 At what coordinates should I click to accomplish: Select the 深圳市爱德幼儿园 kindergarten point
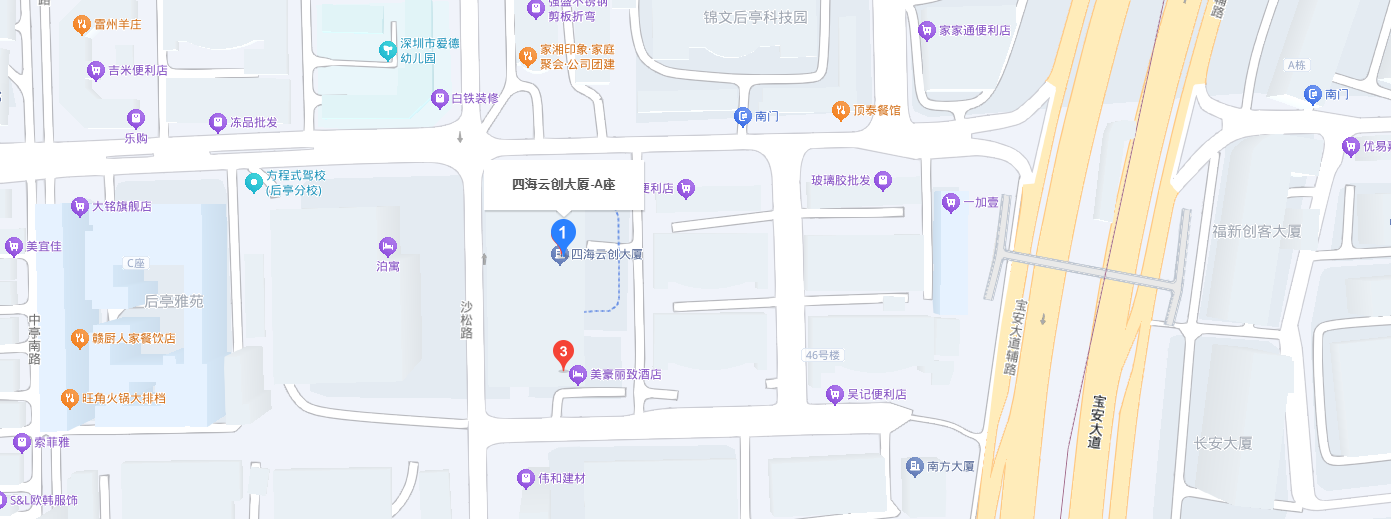coord(387,50)
